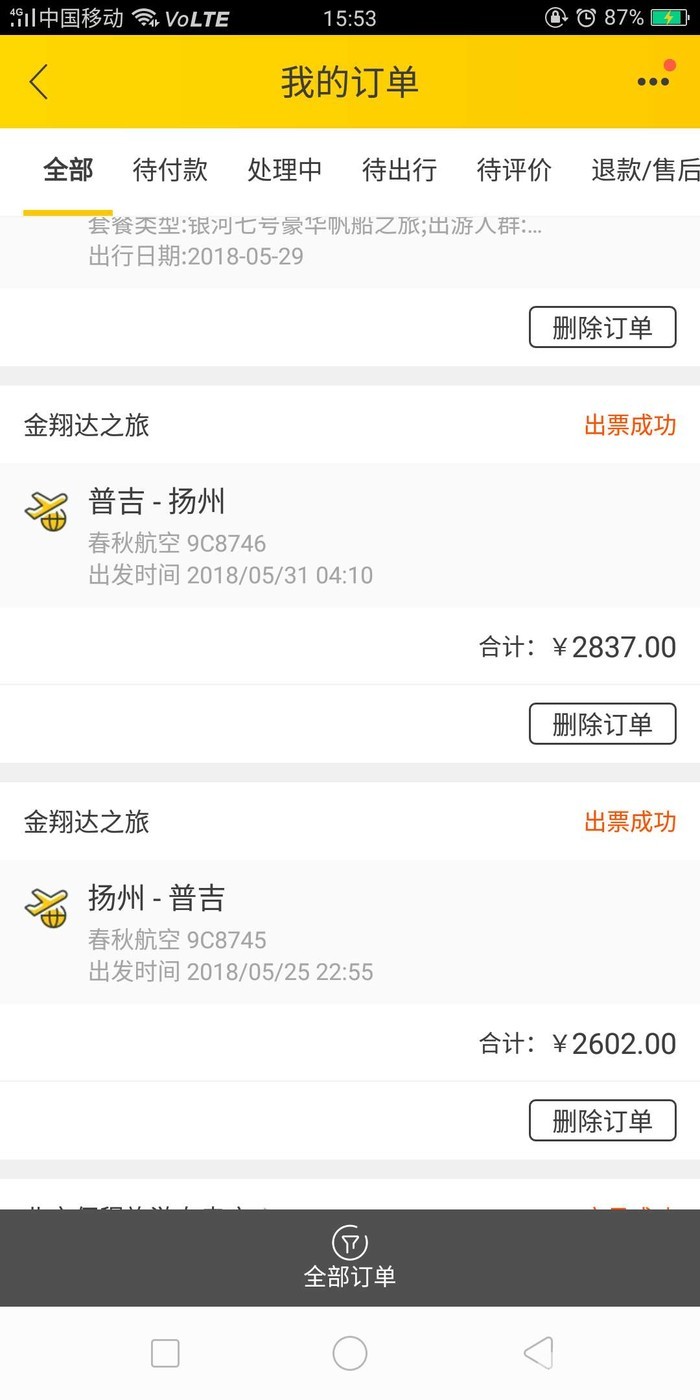Delete the 普吉 - 扬州 flight order

click(x=602, y=724)
